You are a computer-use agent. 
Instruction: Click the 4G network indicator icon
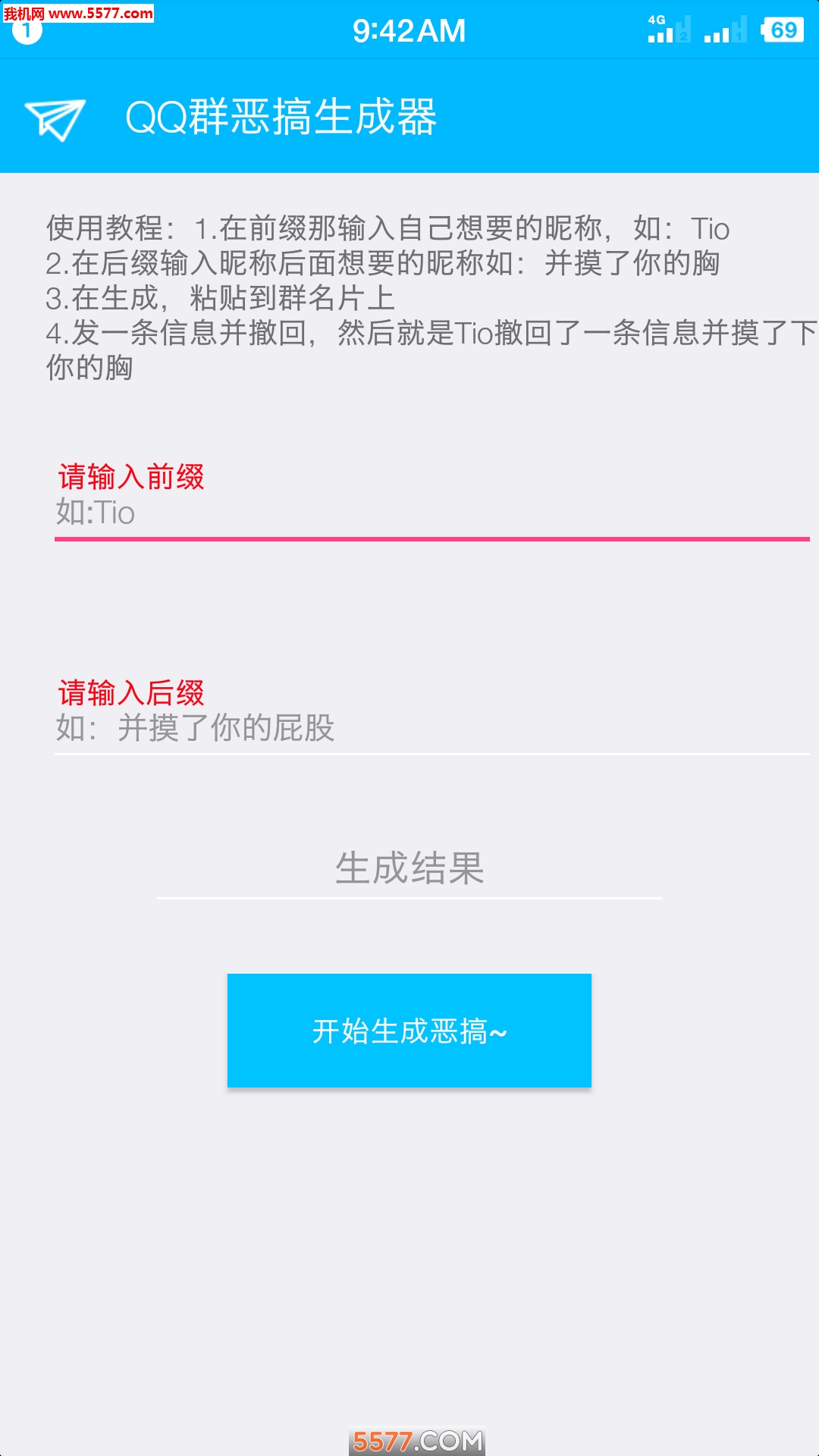pyautogui.click(x=657, y=21)
